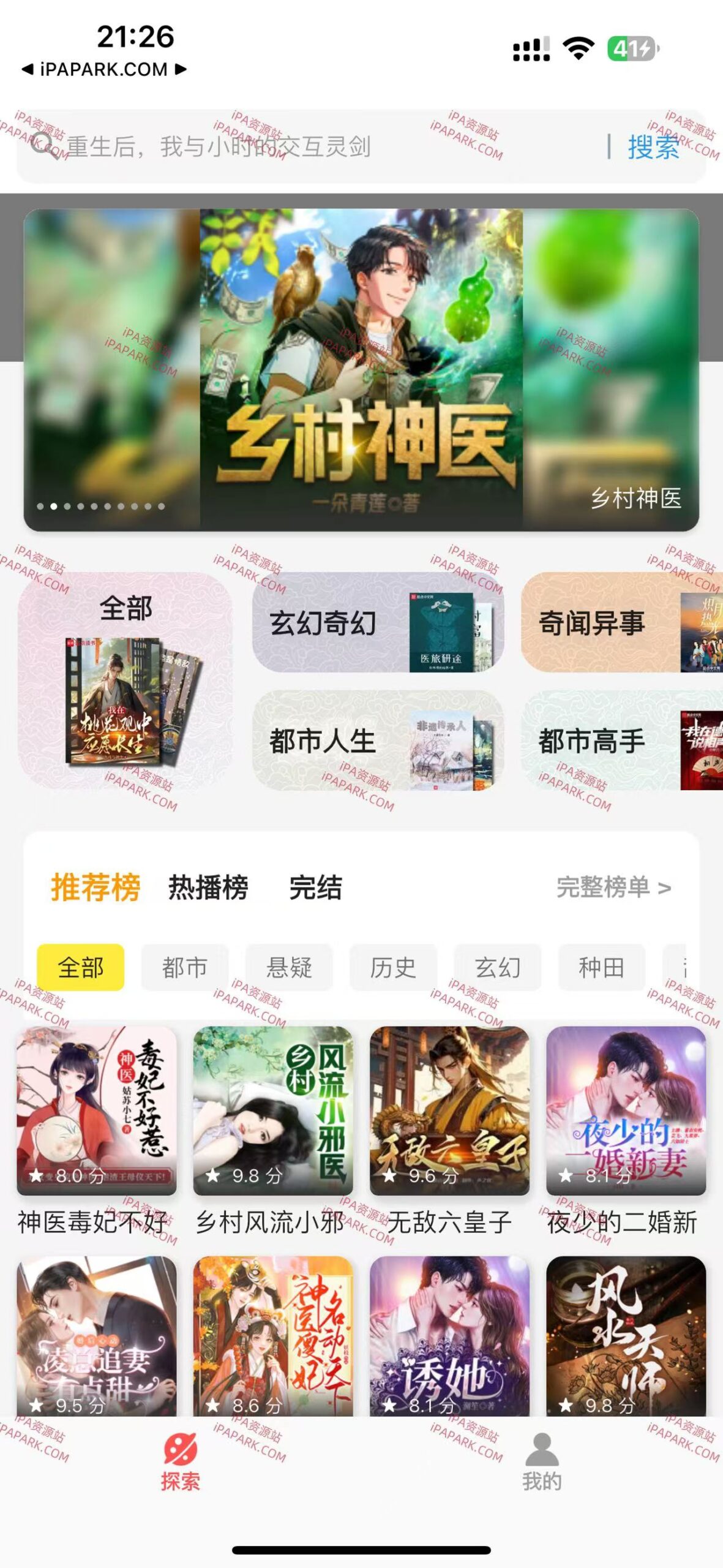Tap the forward arrow beside iPAPARK.COM
The width and height of the screenshot is (723, 1568).
click(181, 70)
